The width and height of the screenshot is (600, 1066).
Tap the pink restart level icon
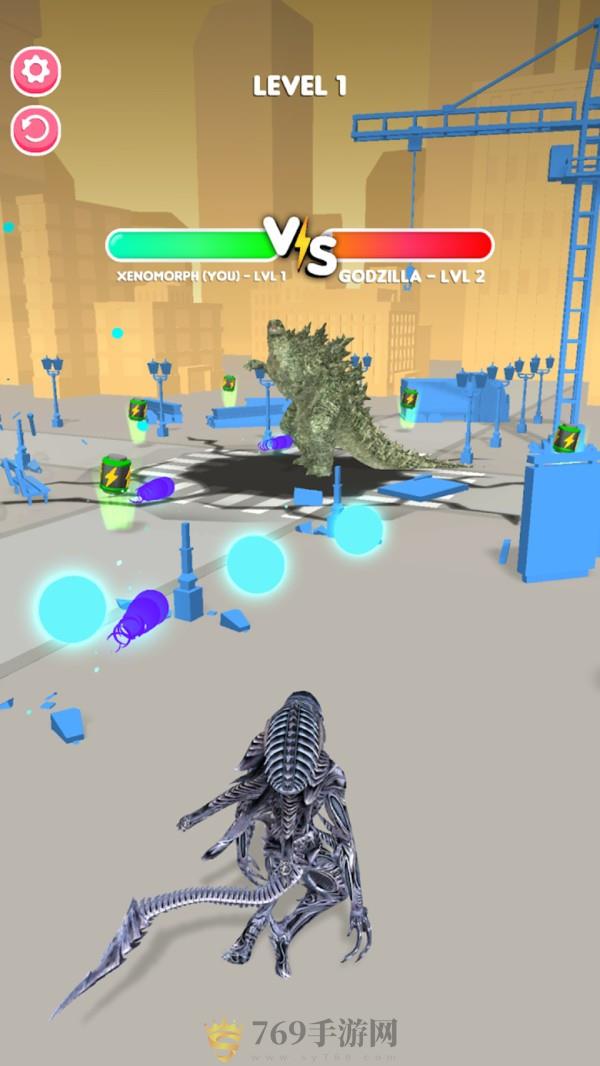36,130
